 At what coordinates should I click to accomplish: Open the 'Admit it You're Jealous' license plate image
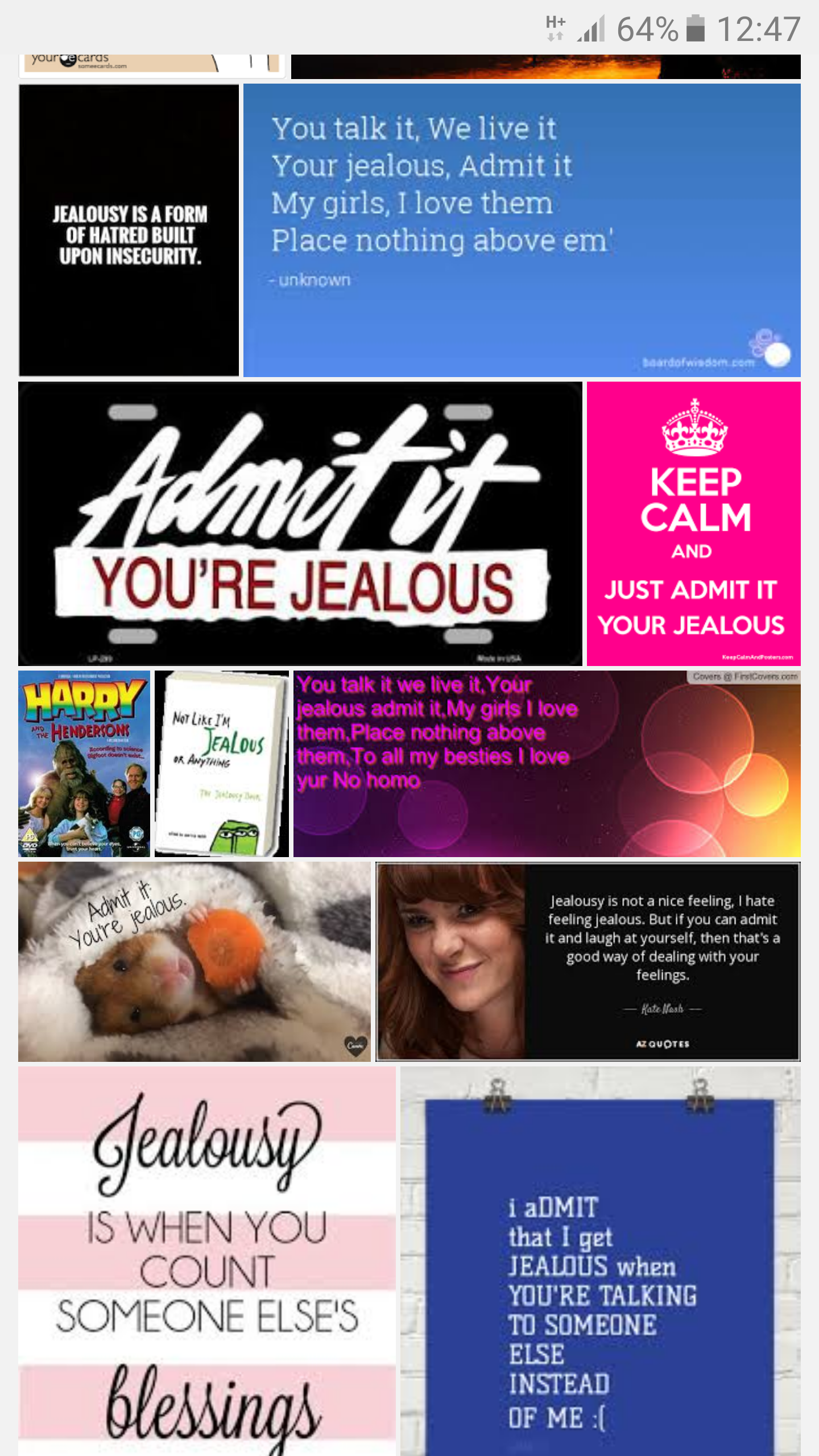tap(300, 524)
